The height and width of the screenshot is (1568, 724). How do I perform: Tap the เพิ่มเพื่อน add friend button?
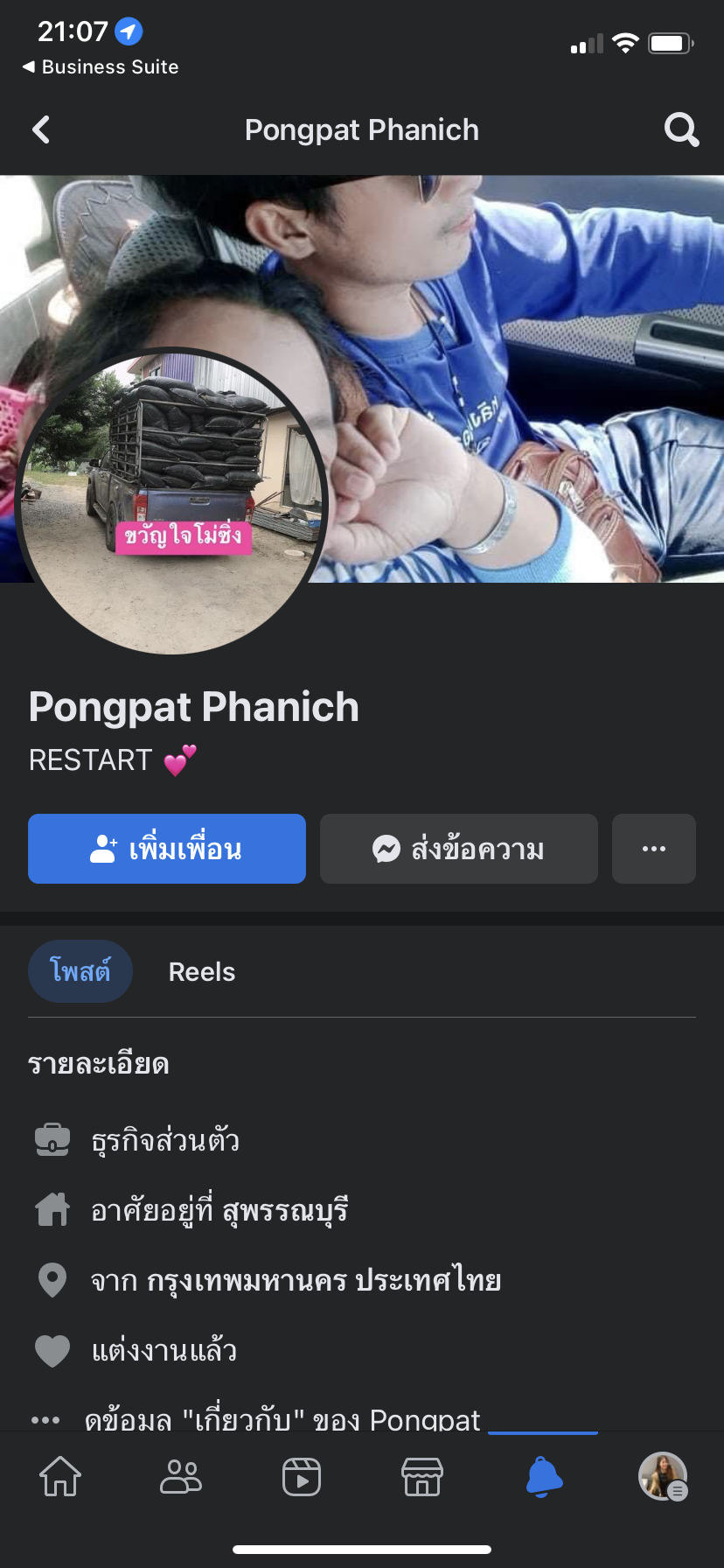pyautogui.click(x=167, y=849)
